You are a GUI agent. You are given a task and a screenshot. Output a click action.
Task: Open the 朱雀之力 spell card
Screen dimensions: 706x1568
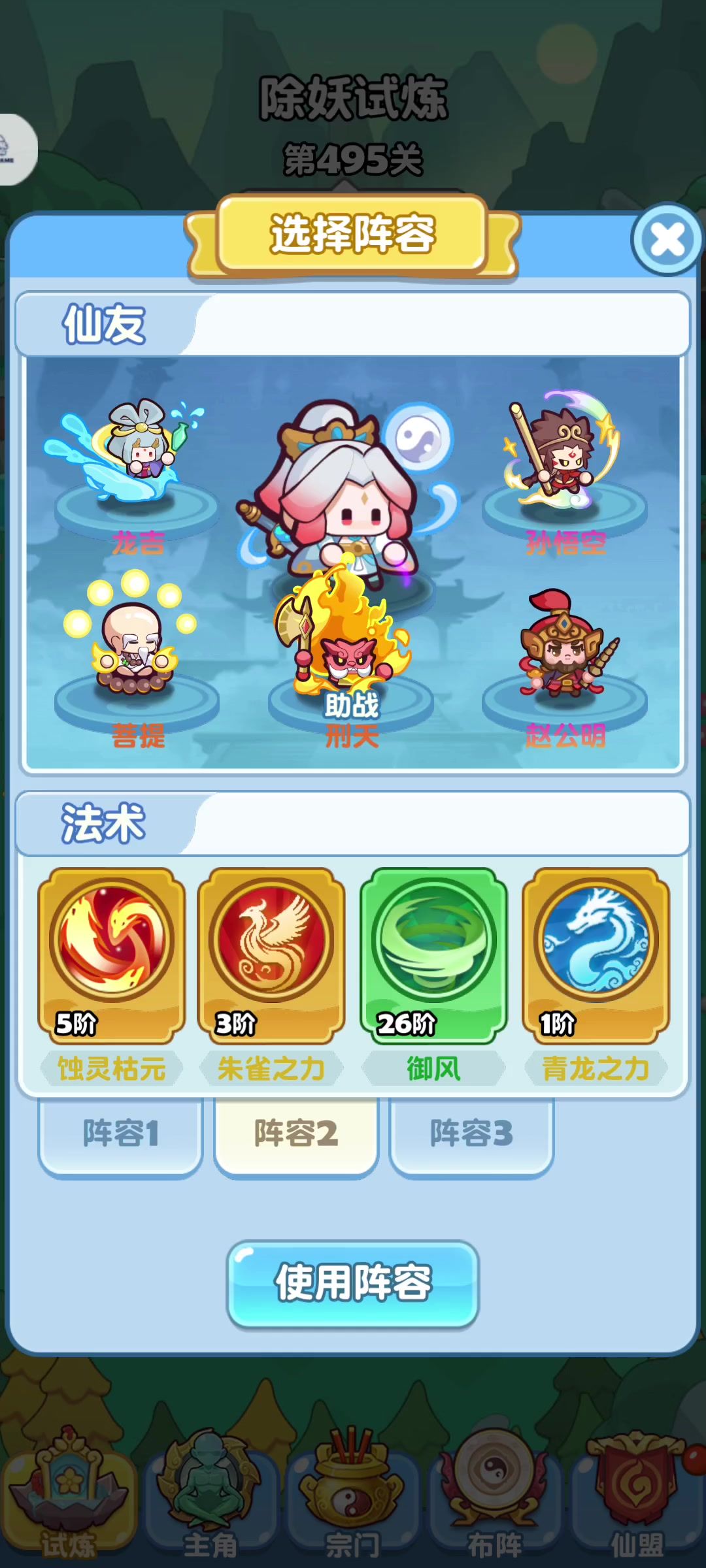pos(271,956)
